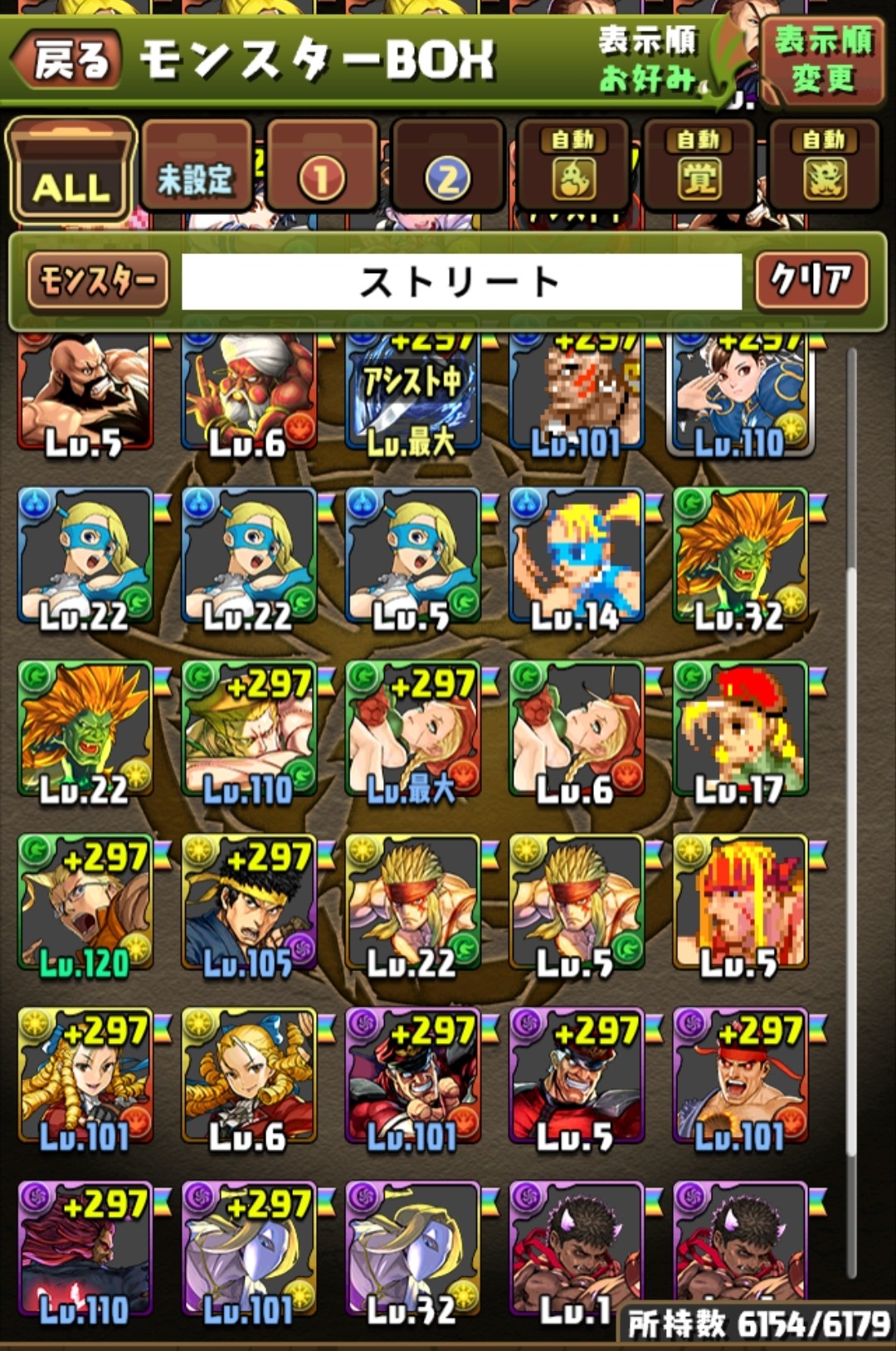
Task: Select the Lv.105 Ryu monster with +297
Action: 249,905
